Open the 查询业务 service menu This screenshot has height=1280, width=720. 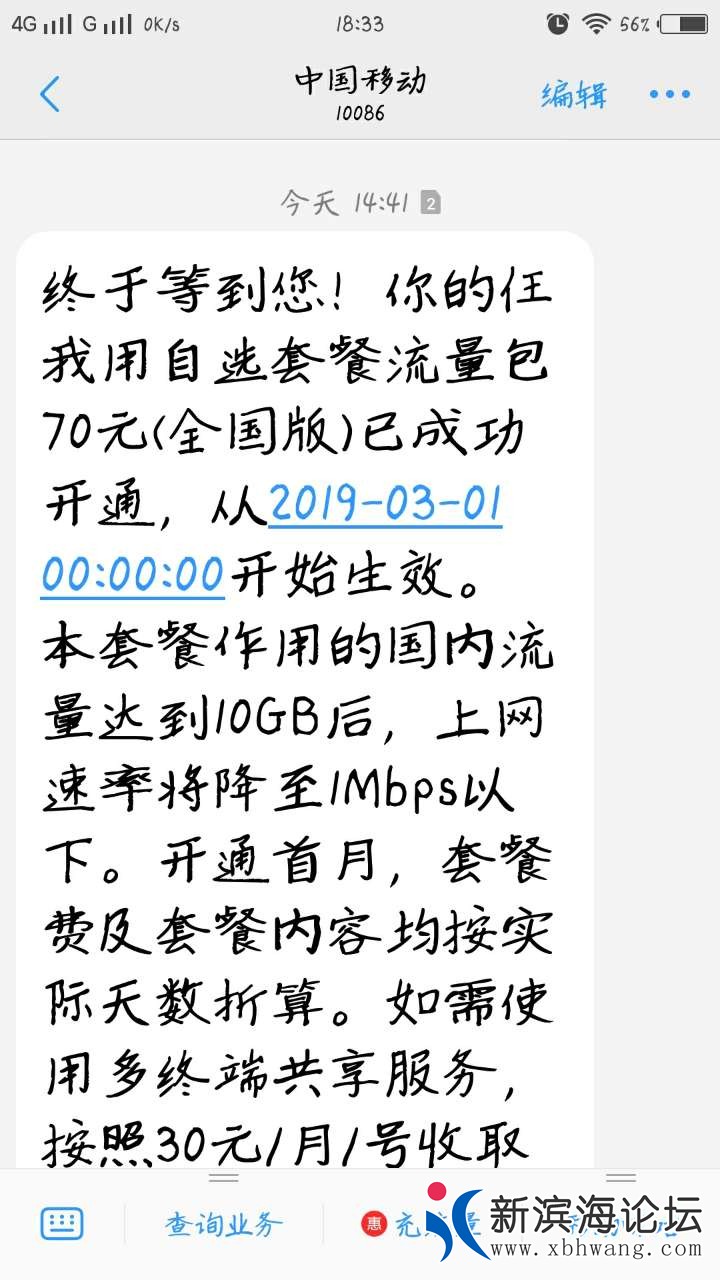pos(224,1223)
